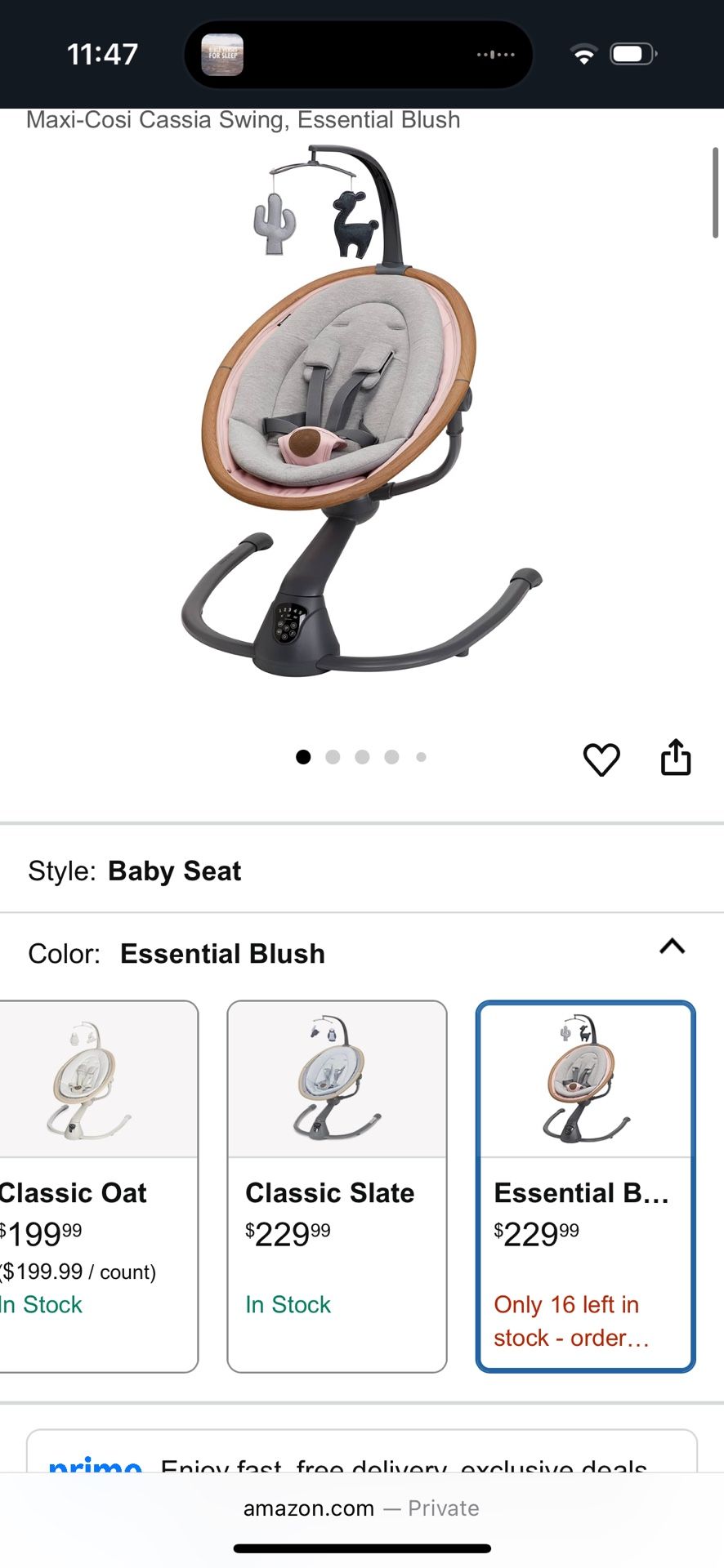The image size is (724, 1568).
Task: Open the now-playing pill in status bar
Action: click(x=358, y=55)
